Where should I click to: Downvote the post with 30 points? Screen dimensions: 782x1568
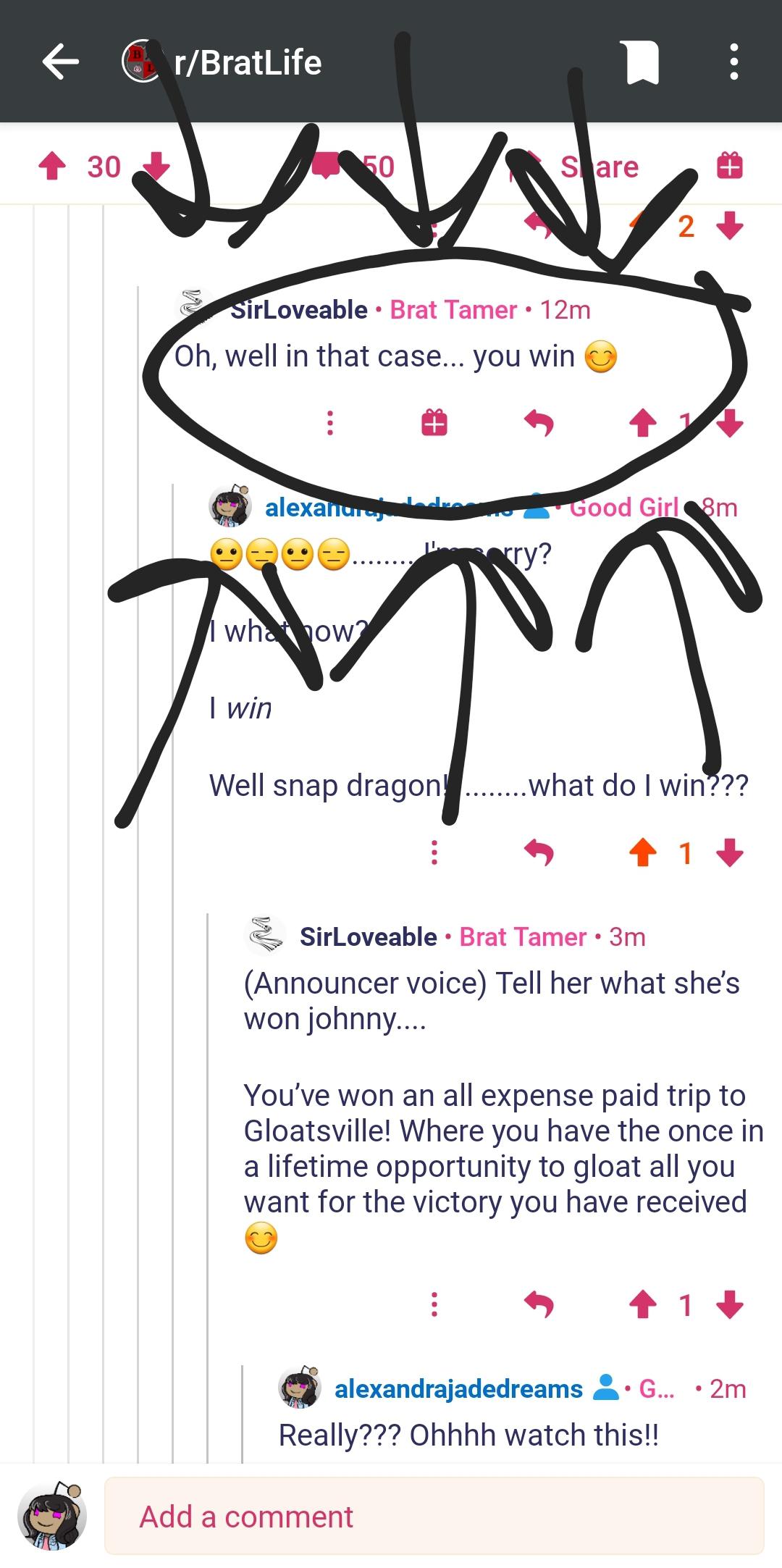156,167
